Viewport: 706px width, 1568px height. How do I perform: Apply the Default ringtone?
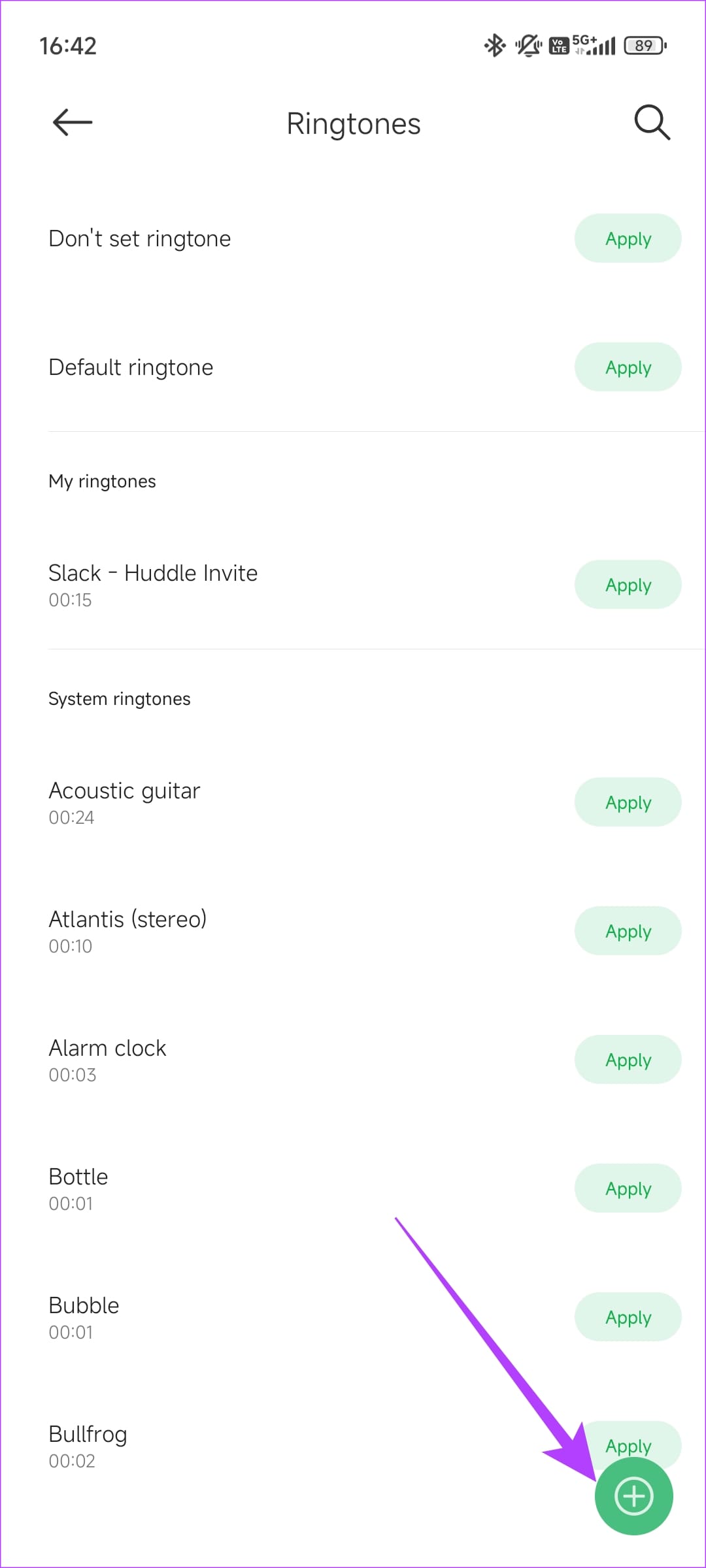[x=627, y=367]
